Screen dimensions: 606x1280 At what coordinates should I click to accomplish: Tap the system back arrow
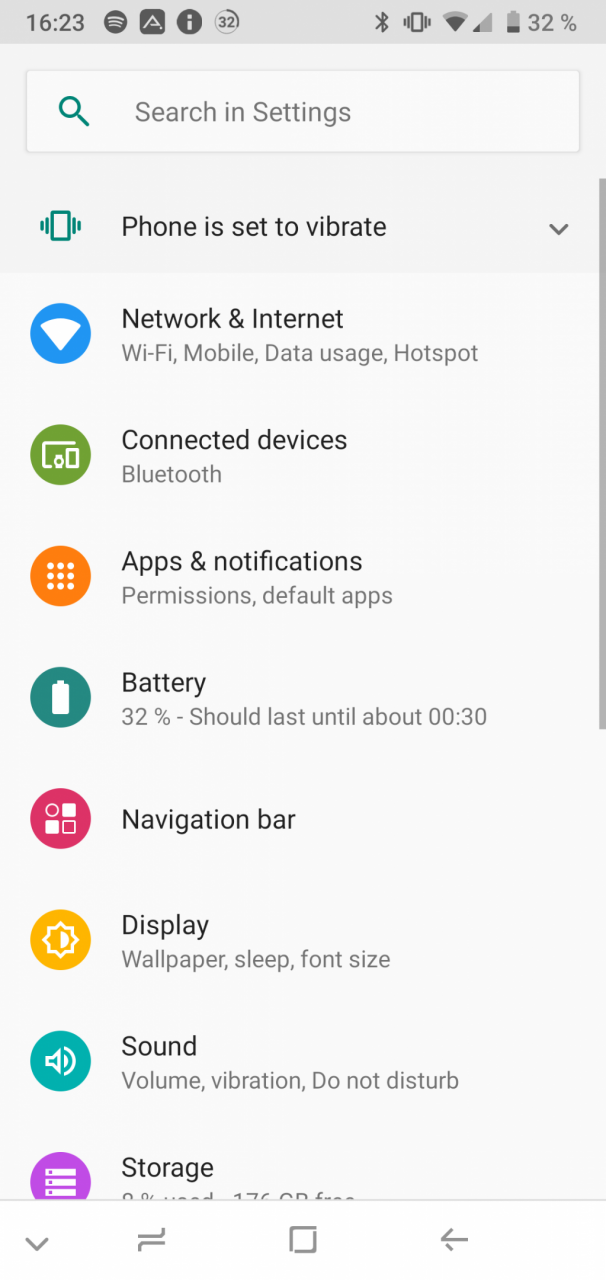(x=454, y=1241)
